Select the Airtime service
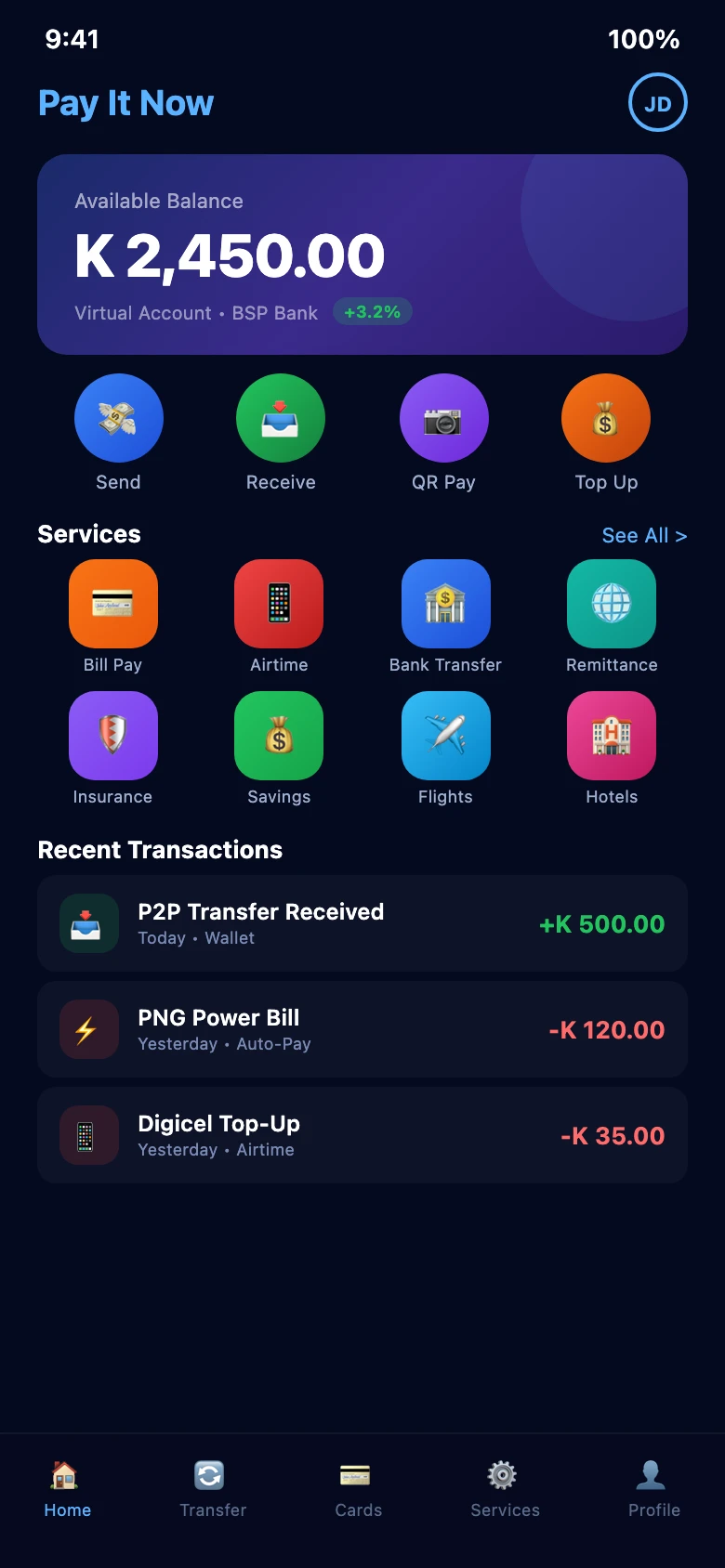 coord(279,605)
